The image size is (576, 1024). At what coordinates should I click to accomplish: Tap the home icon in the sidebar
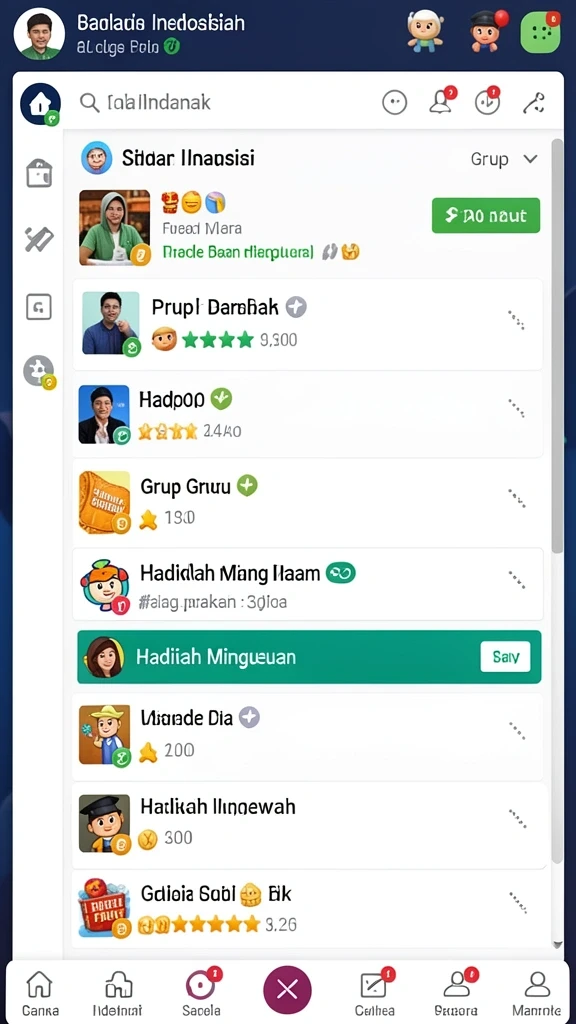[x=40, y=104]
